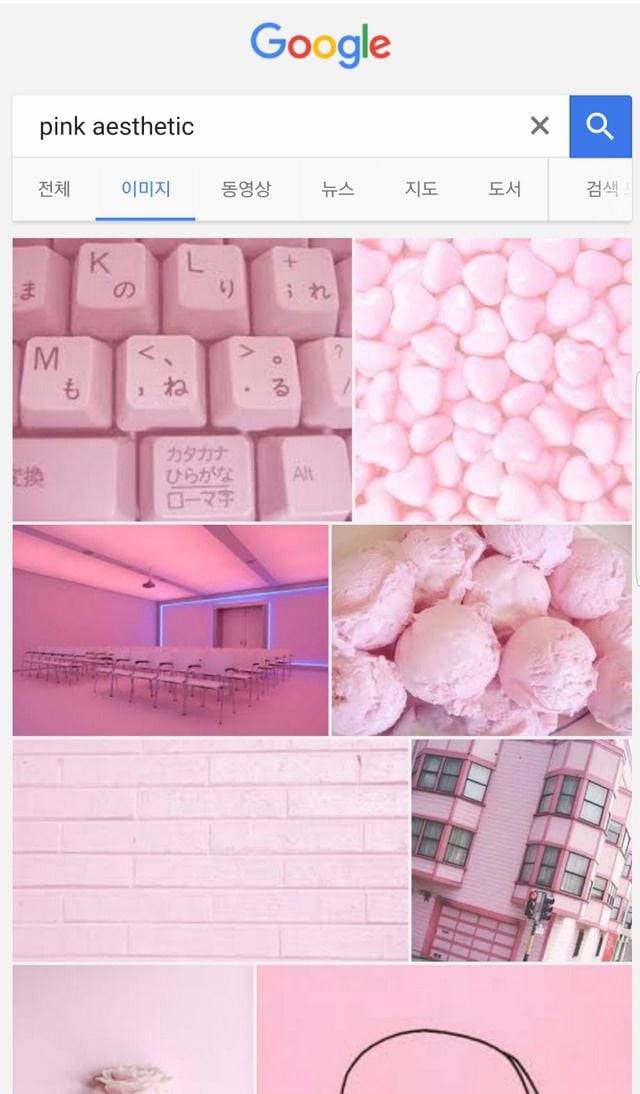
Task: View the pink brick wall image
Action: tap(210, 850)
